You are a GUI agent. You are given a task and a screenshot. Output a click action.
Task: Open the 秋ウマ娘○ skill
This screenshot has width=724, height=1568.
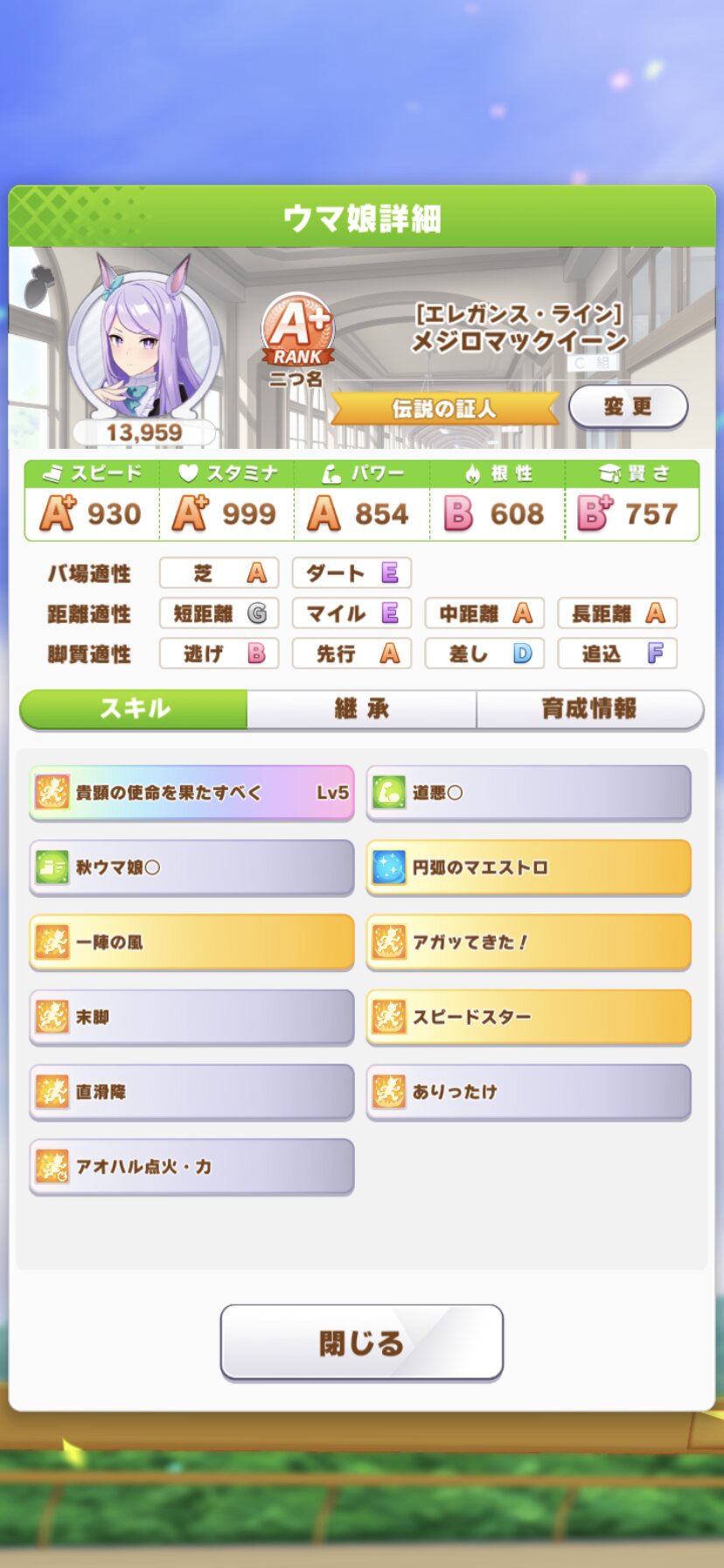(191, 867)
